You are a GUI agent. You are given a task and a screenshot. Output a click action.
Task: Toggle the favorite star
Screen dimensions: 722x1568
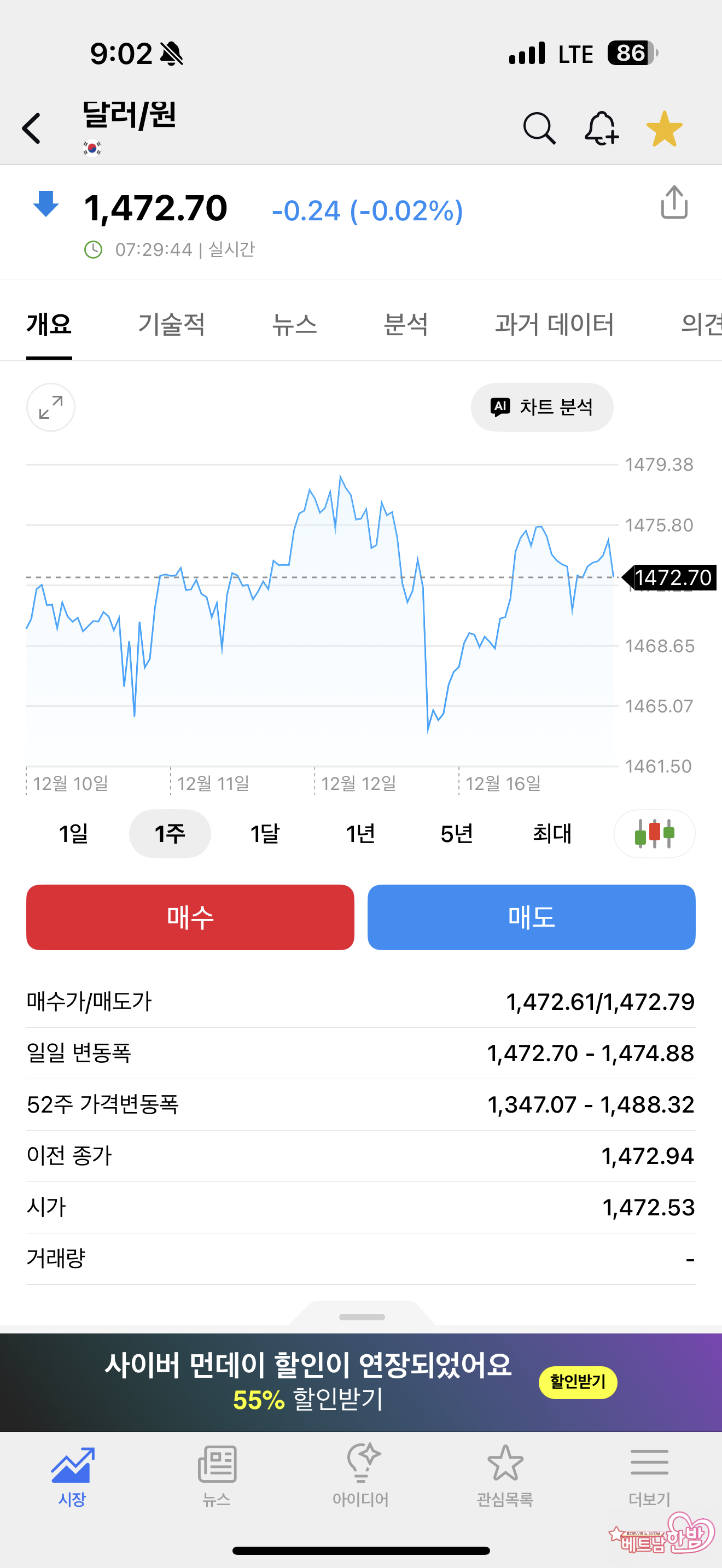(x=663, y=128)
